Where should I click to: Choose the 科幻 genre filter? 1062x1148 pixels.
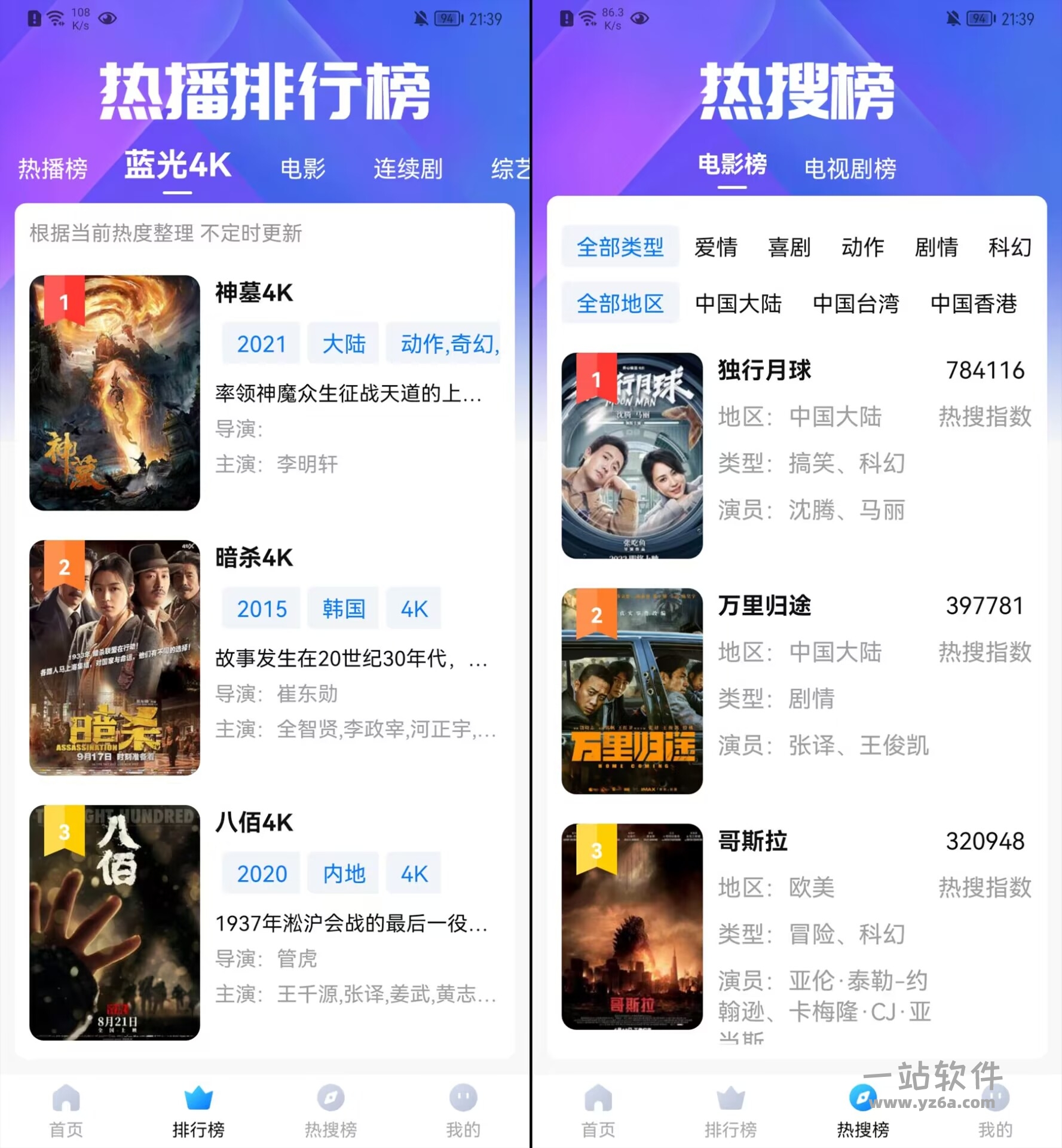point(1009,247)
